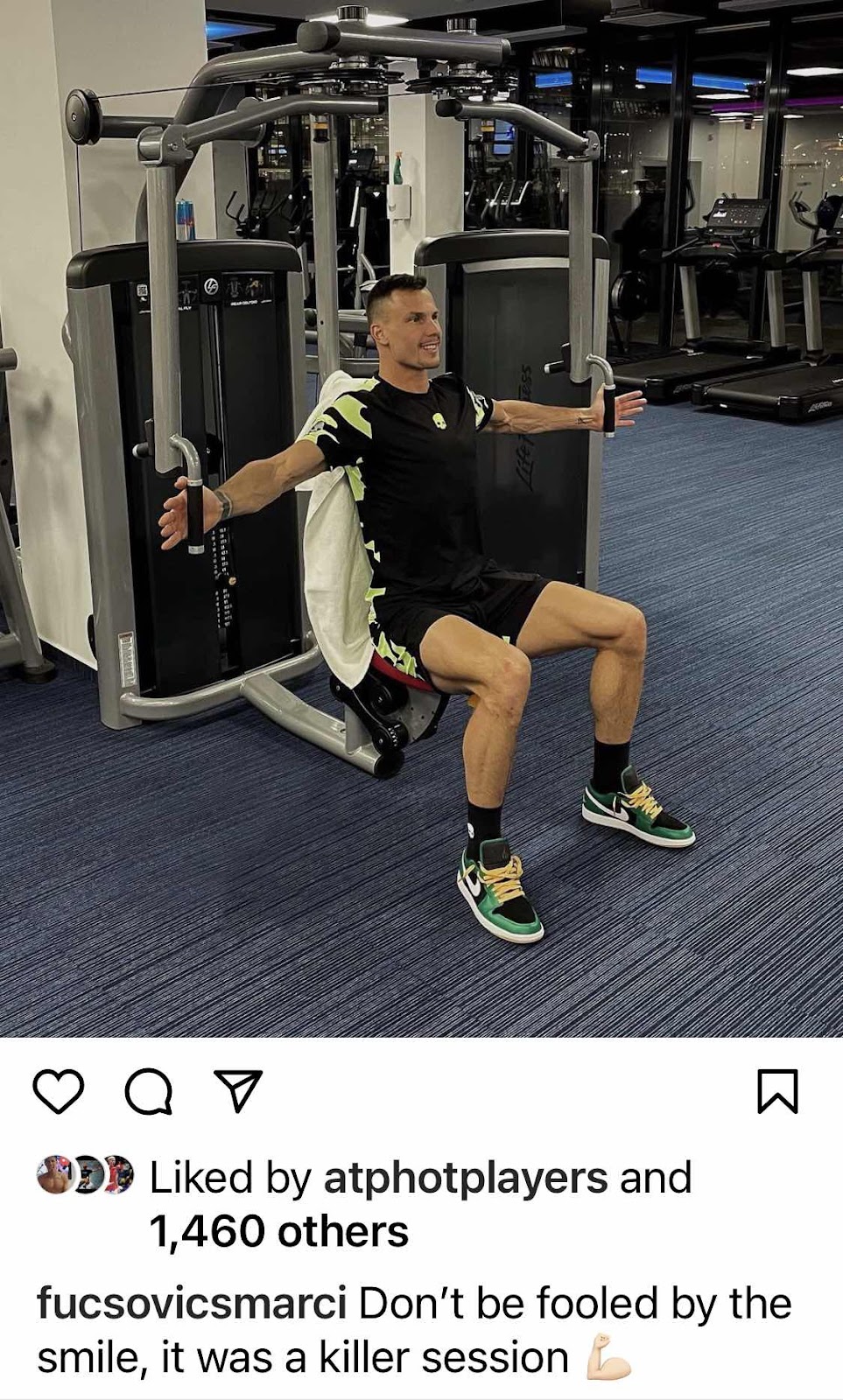This screenshot has height=1400, width=843.
Task: Save post with the bookmark icon
Action: coord(776,1091)
